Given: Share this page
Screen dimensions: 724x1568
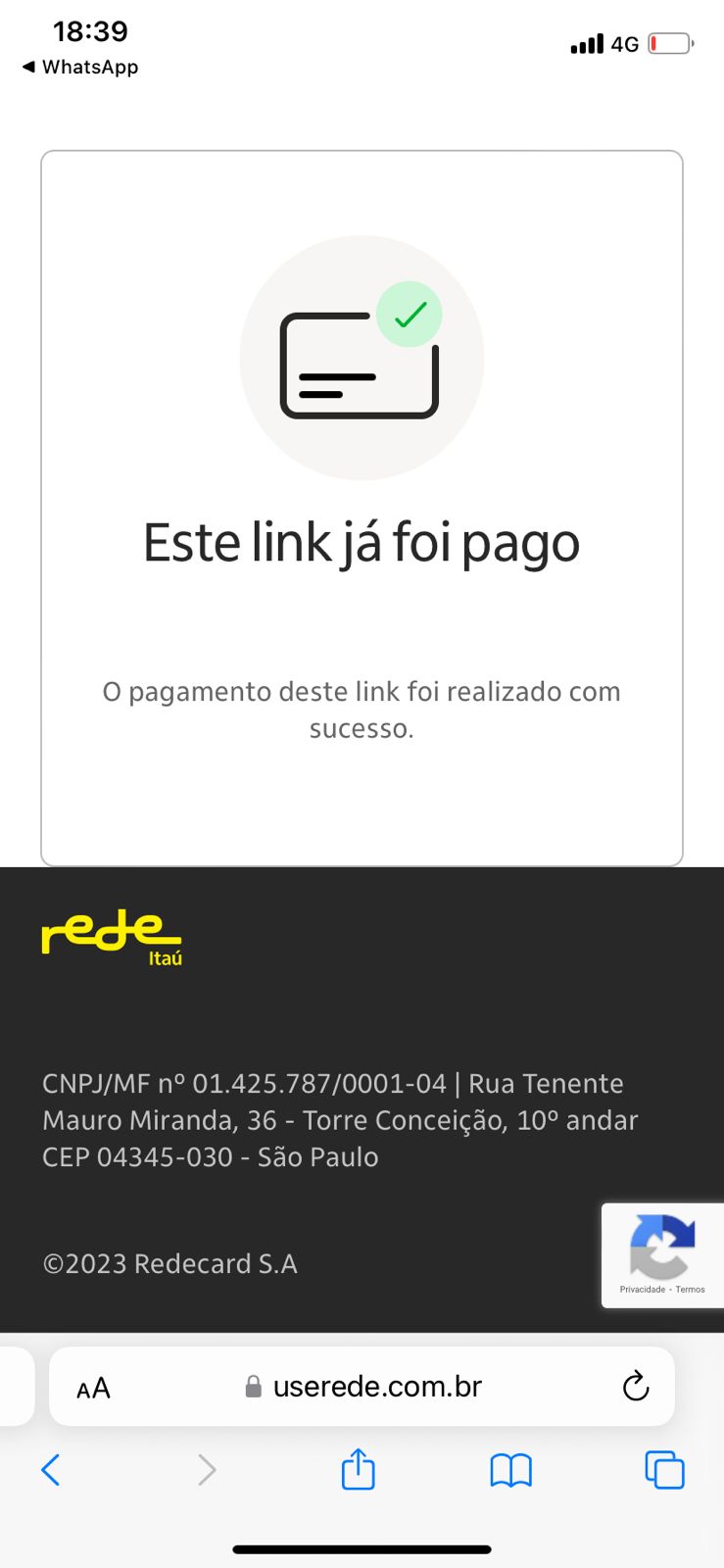Looking at the screenshot, I should coord(358,1470).
